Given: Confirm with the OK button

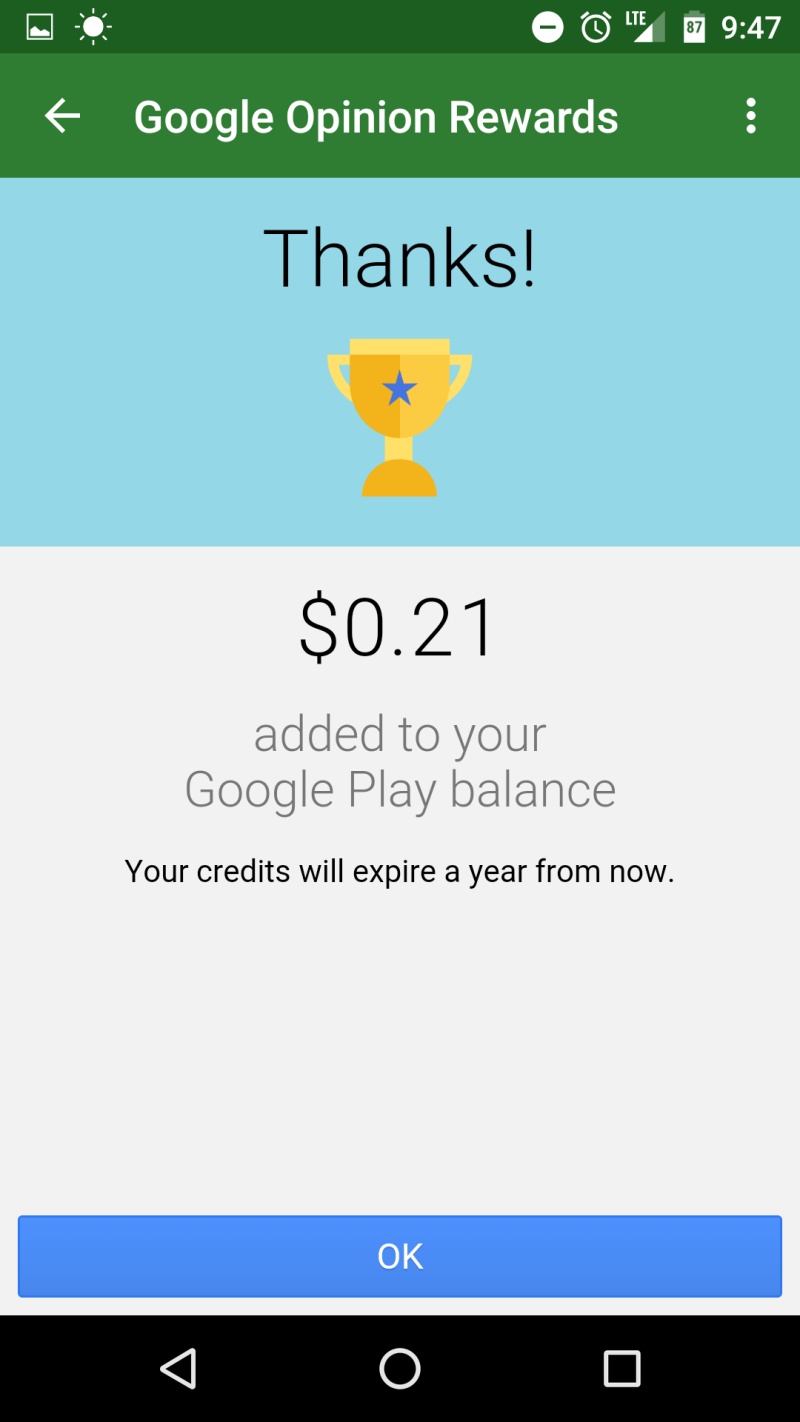Looking at the screenshot, I should click(x=400, y=1256).
